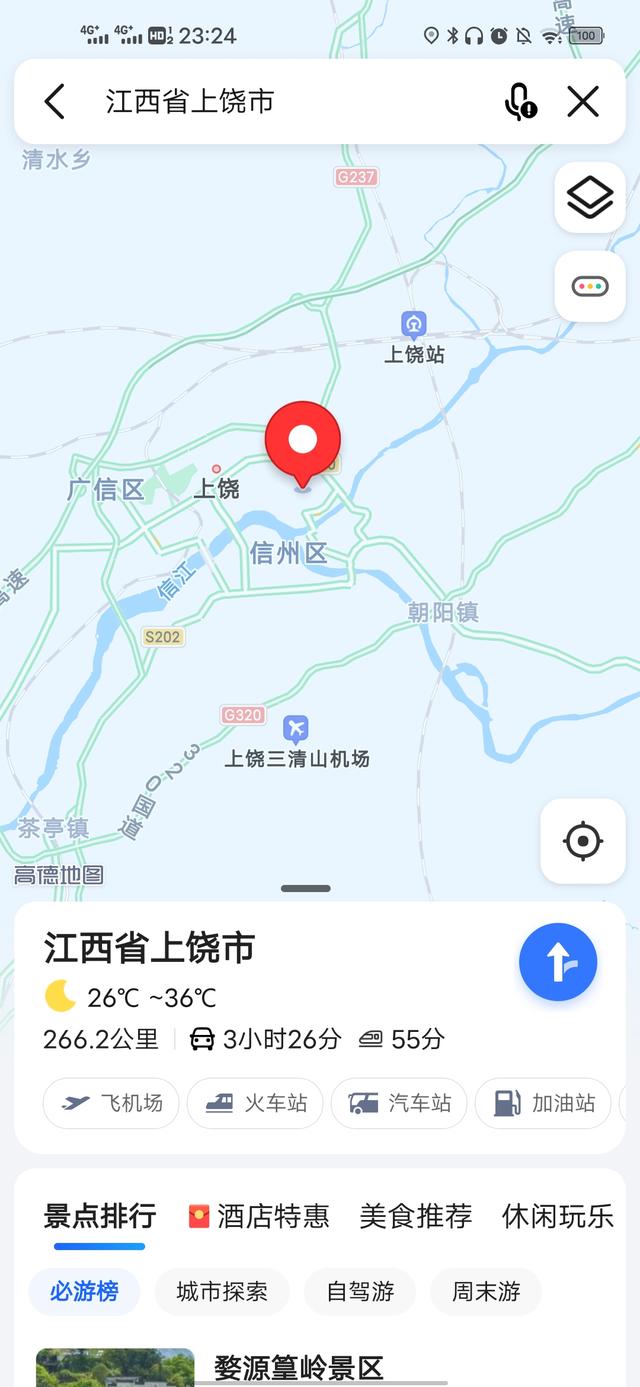Image resolution: width=640 pixels, height=1387 pixels.
Task: Choose the 城市探索 filter
Action: [x=222, y=1291]
